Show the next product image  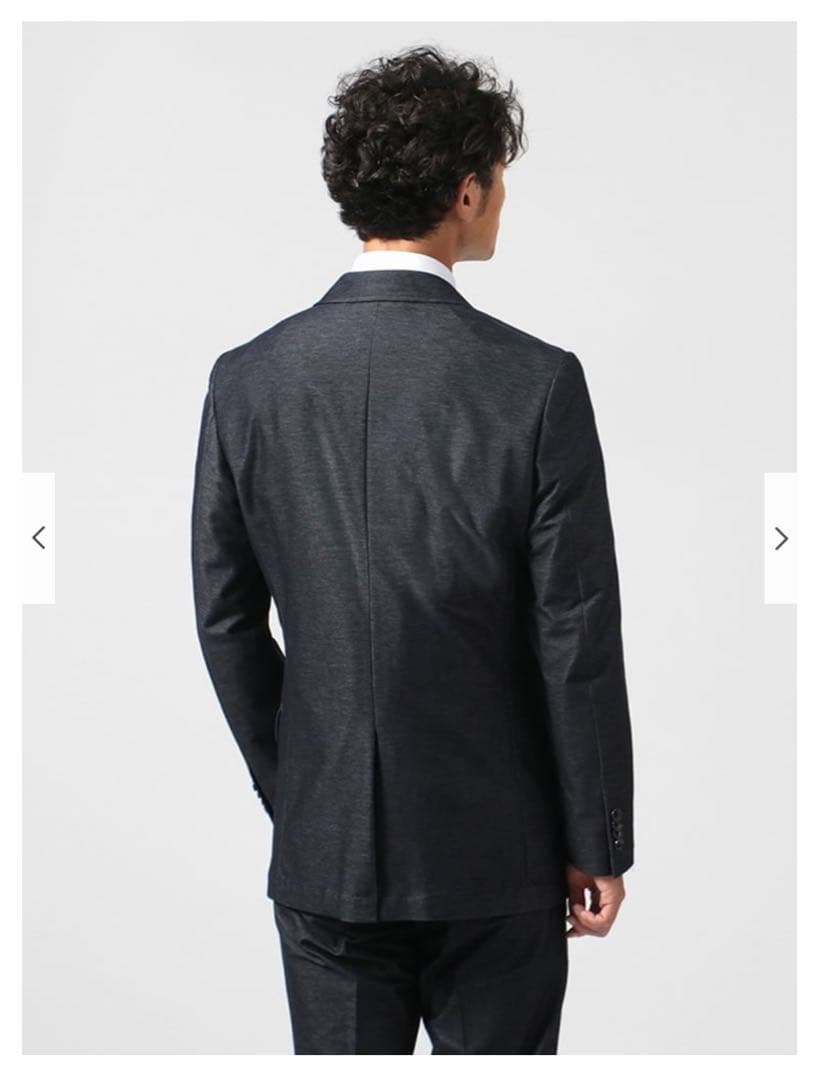pos(781,538)
